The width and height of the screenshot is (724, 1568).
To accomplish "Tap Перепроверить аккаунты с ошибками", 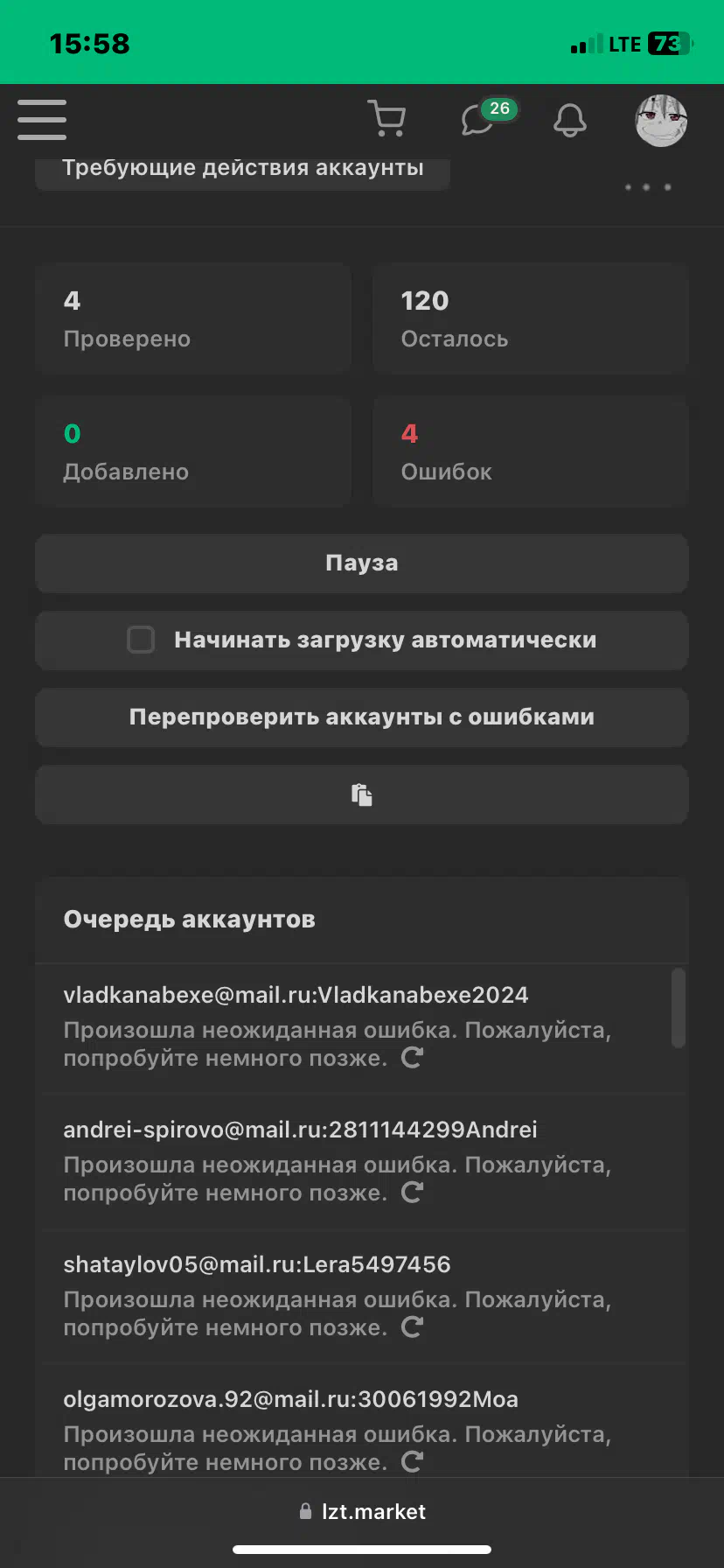I will click(x=362, y=717).
